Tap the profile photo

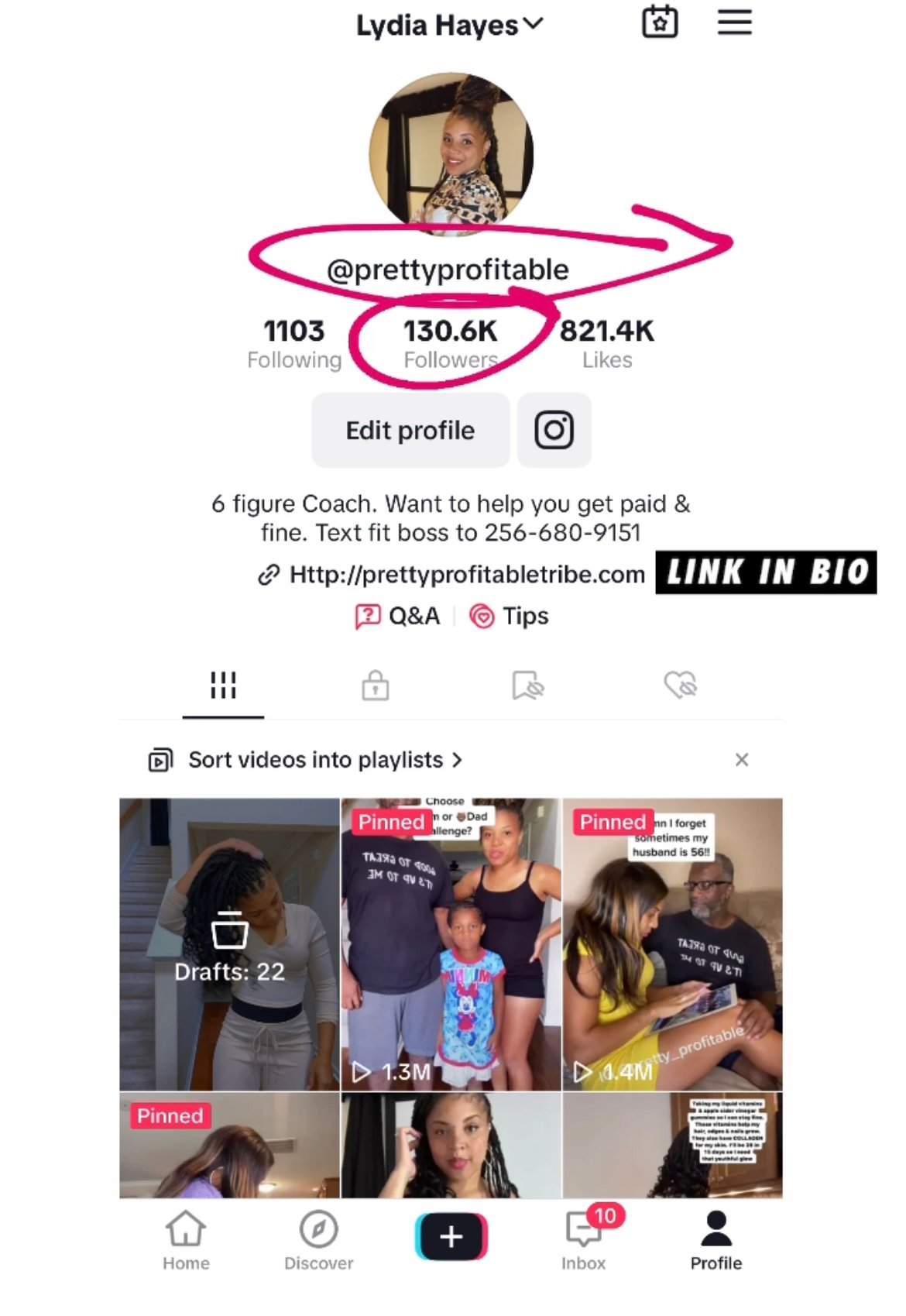pos(451,153)
